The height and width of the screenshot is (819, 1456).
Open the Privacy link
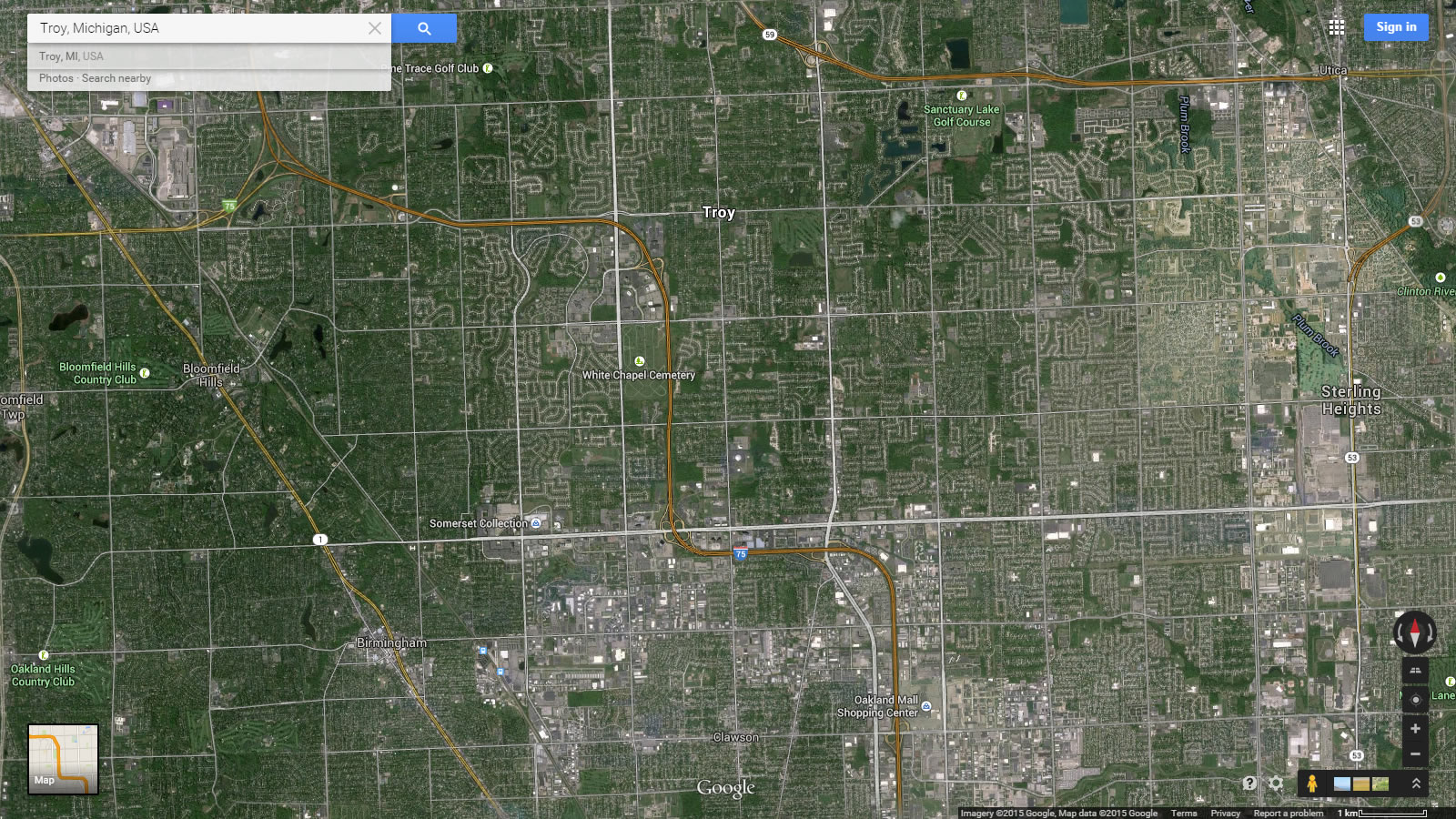pos(1225,814)
